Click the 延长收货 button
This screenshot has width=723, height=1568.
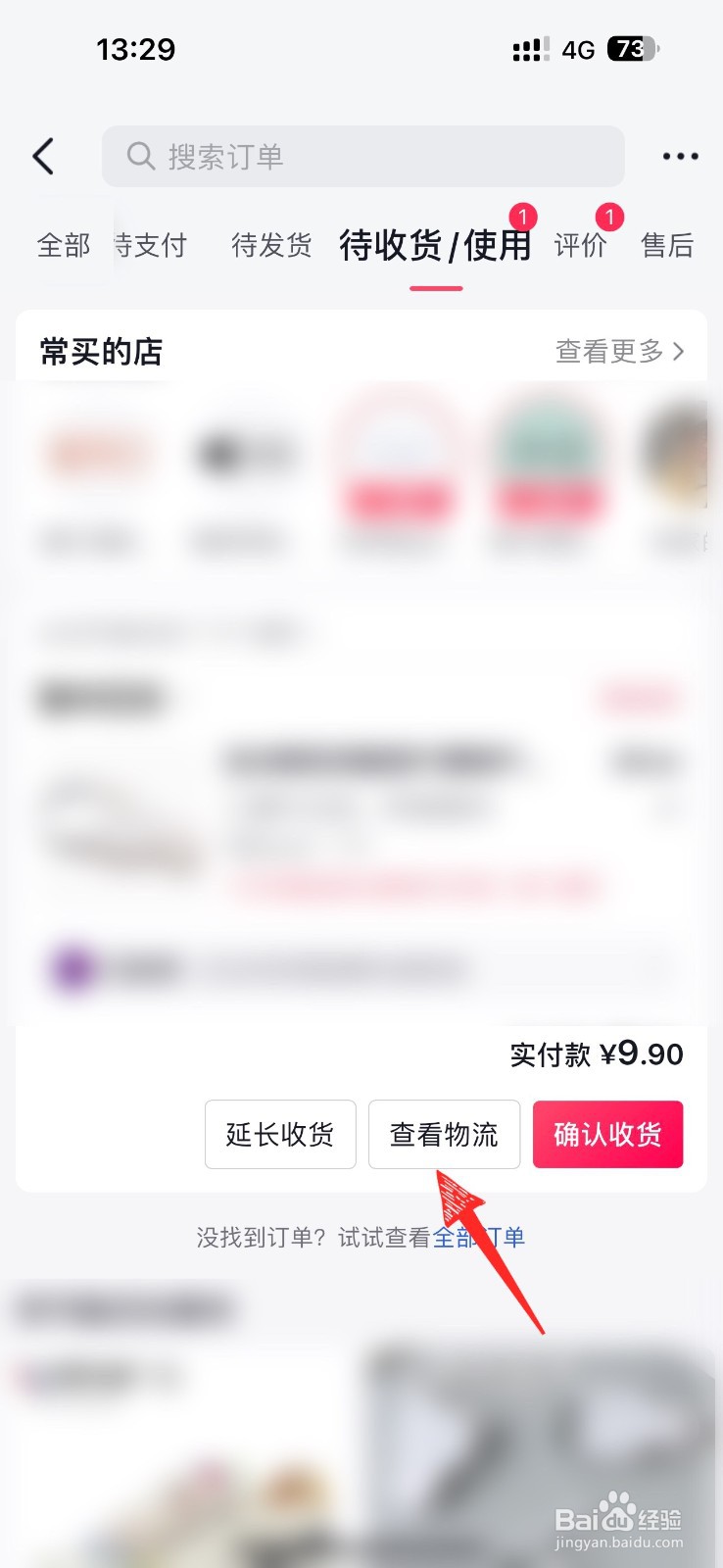point(280,1134)
